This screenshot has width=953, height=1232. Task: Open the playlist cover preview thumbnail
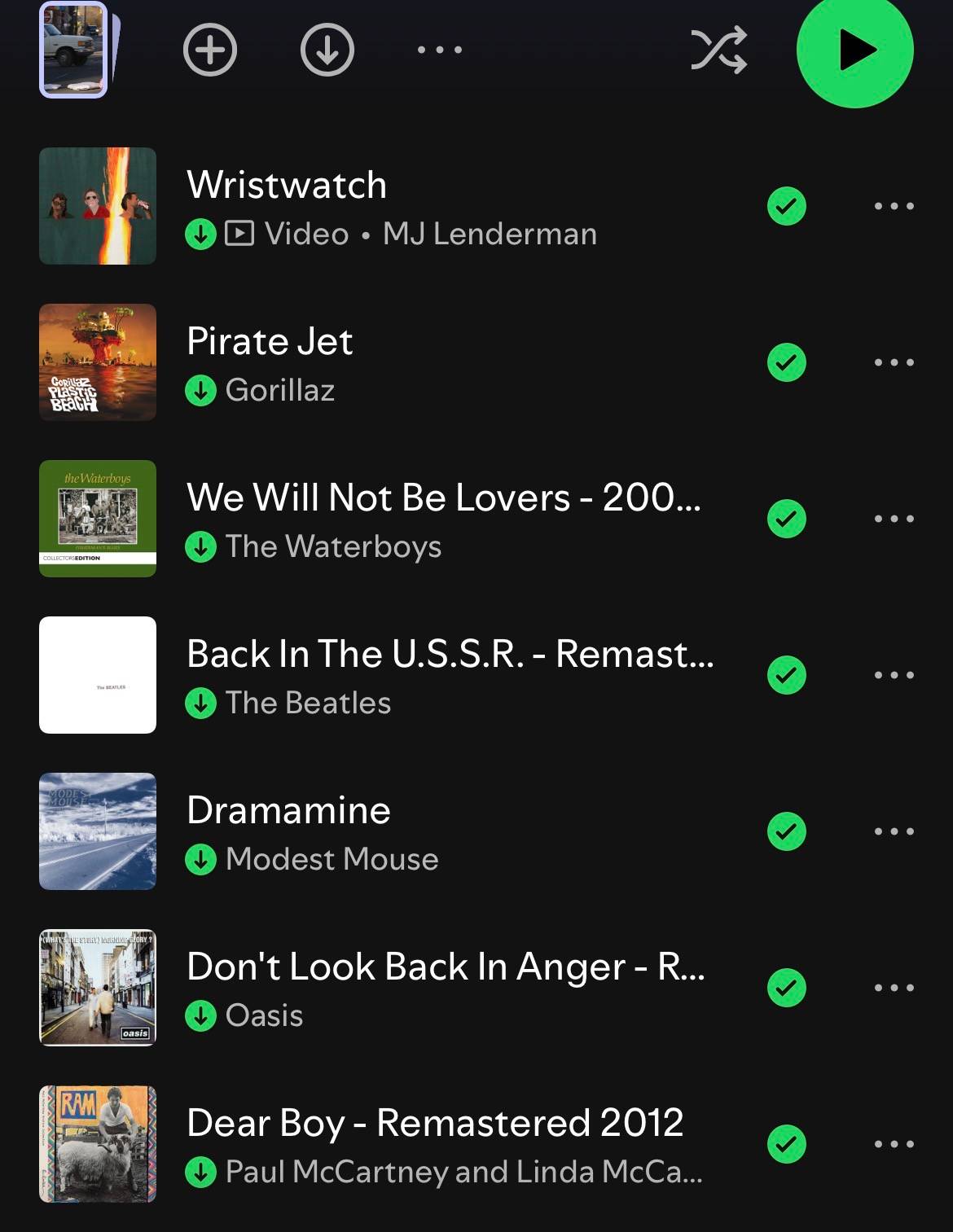pos(75,50)
